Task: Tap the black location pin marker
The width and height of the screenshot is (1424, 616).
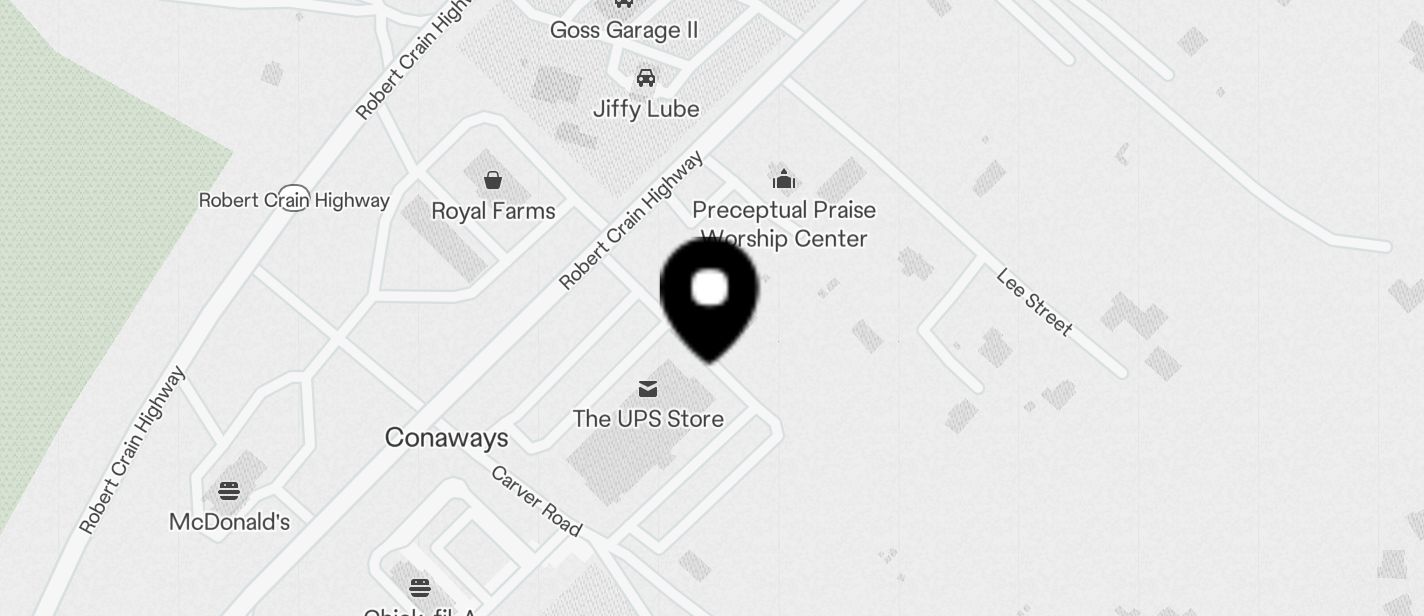Action: (x=709, y=296)
